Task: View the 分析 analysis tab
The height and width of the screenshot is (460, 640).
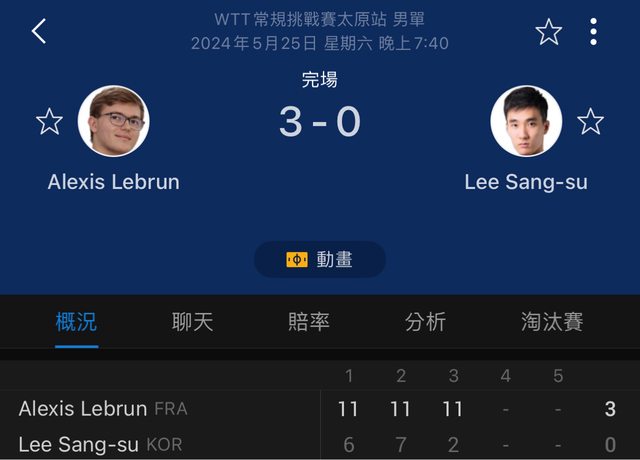Action: [x=425, y=321]
